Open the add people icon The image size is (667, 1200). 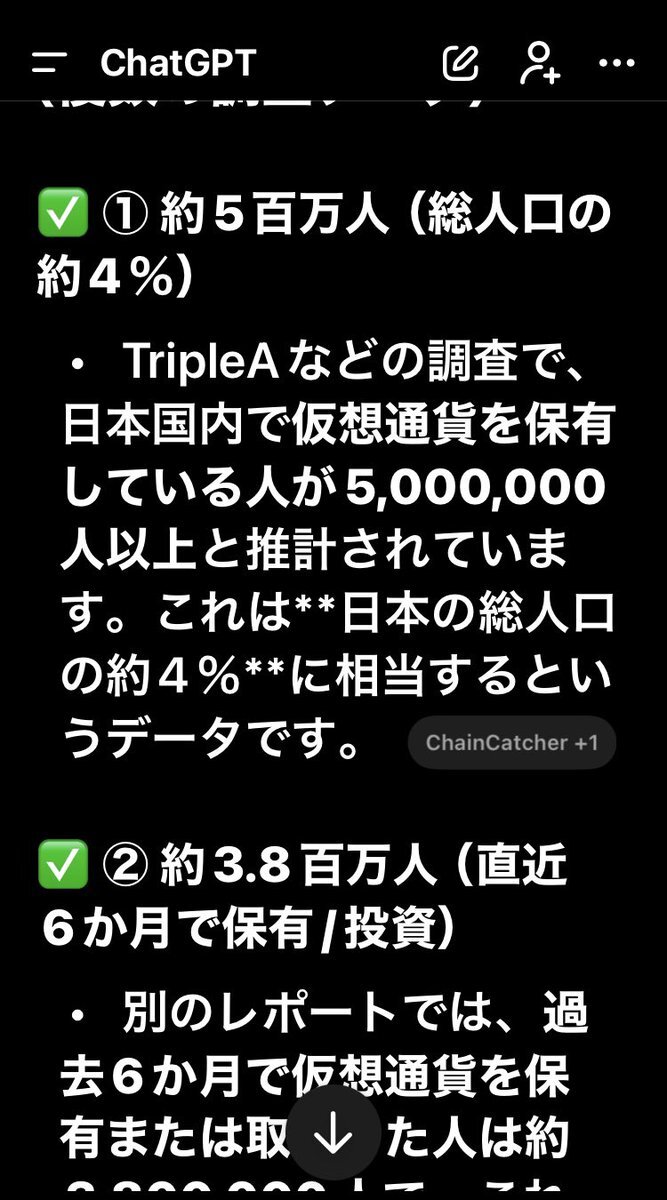tap(540, 63)
